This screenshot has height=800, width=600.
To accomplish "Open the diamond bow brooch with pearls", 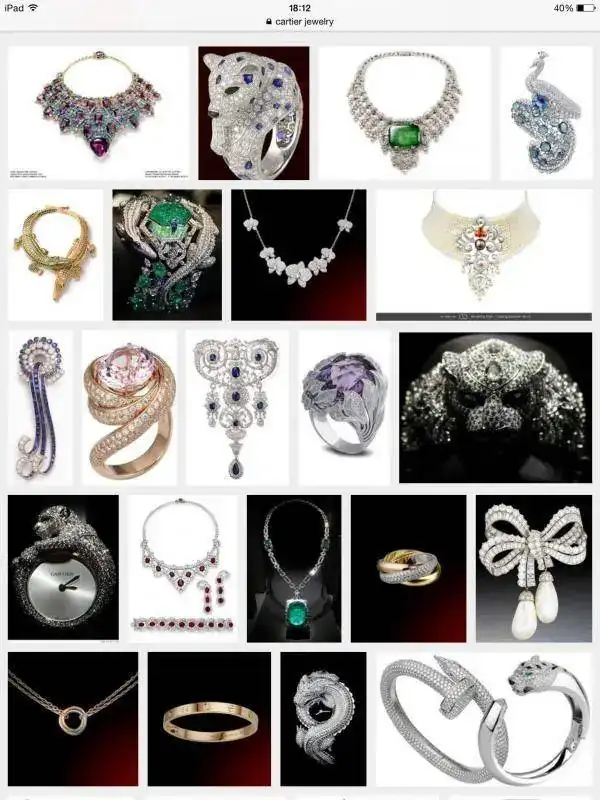I will (x=533, y=567).
